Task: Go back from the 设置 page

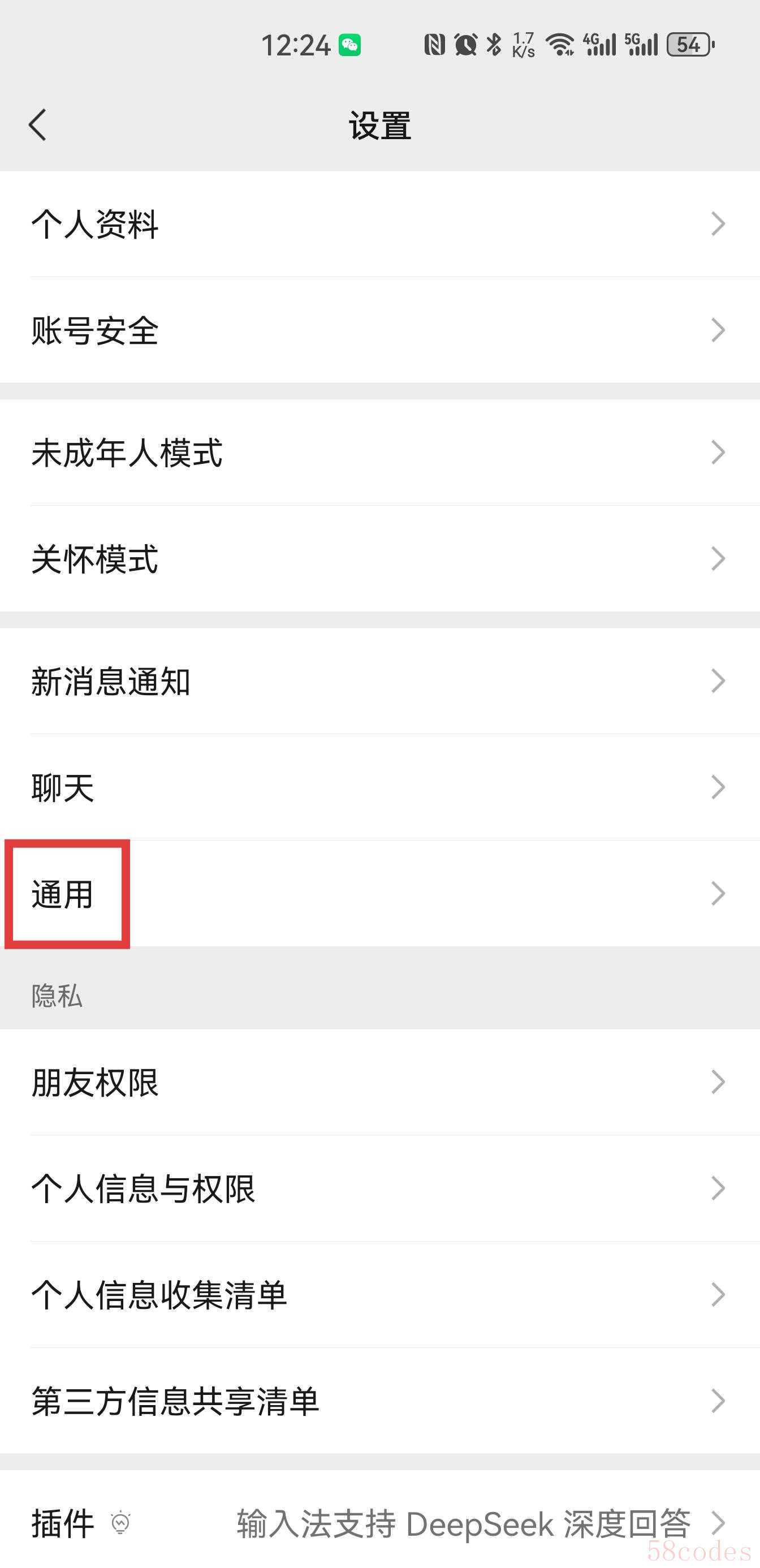Action: click(x=38, y=126)
